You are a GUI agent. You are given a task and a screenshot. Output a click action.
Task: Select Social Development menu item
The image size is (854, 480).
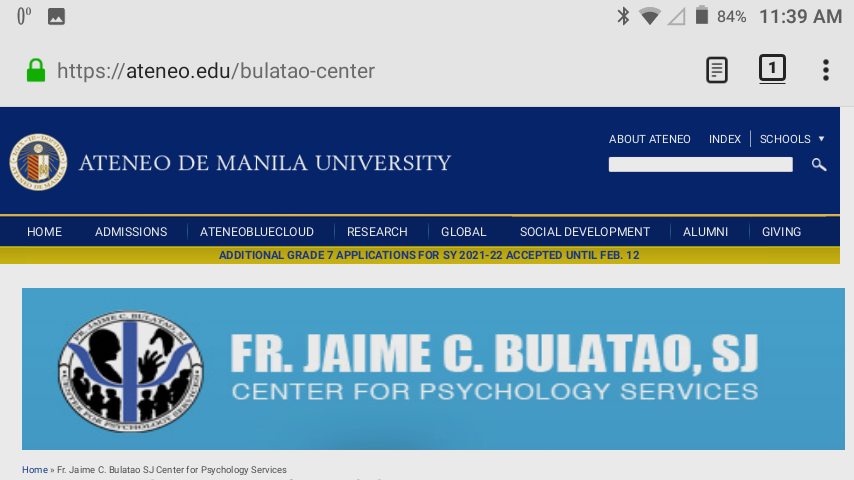coord(584,232)
